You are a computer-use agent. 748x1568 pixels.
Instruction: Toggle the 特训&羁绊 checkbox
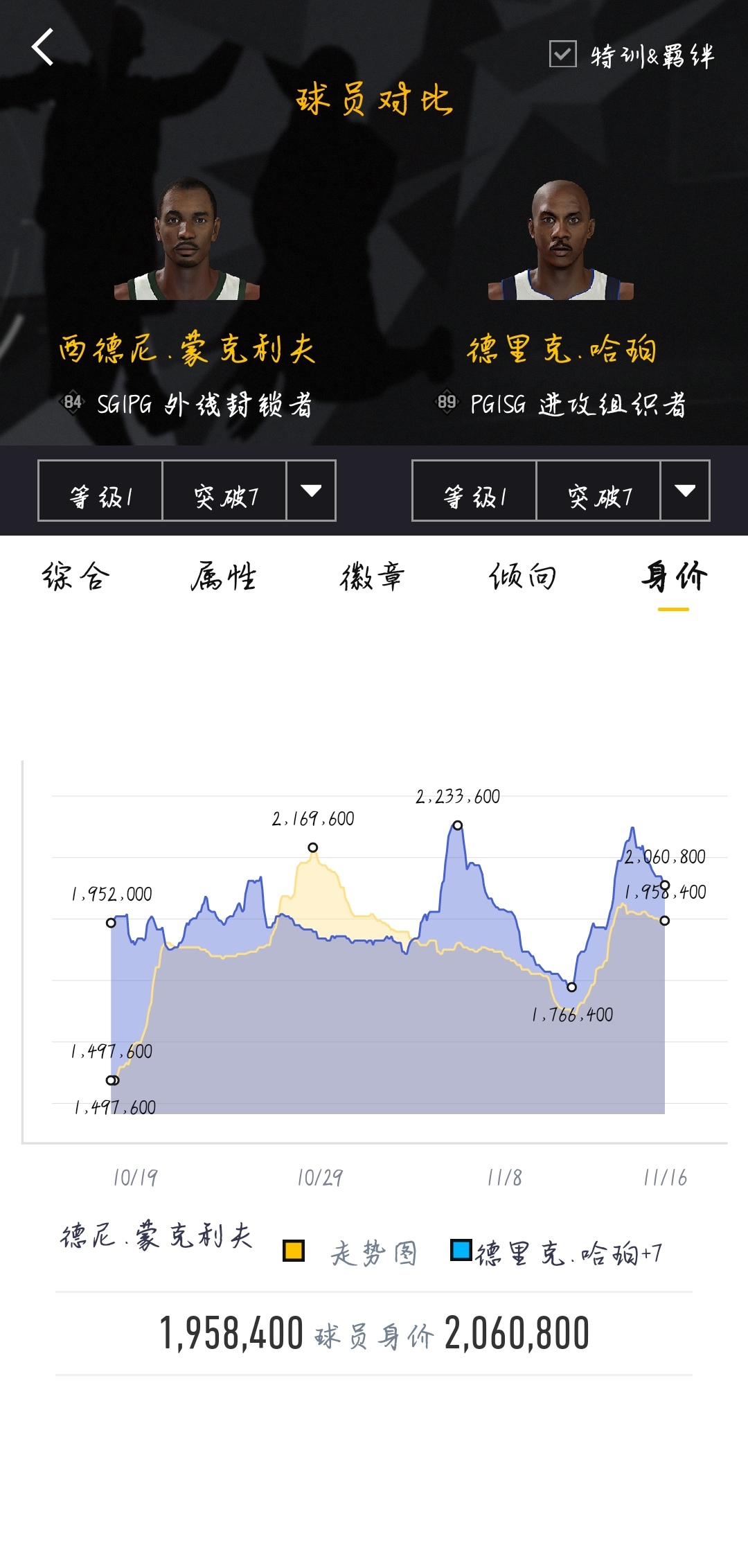(x=562, y=54)
